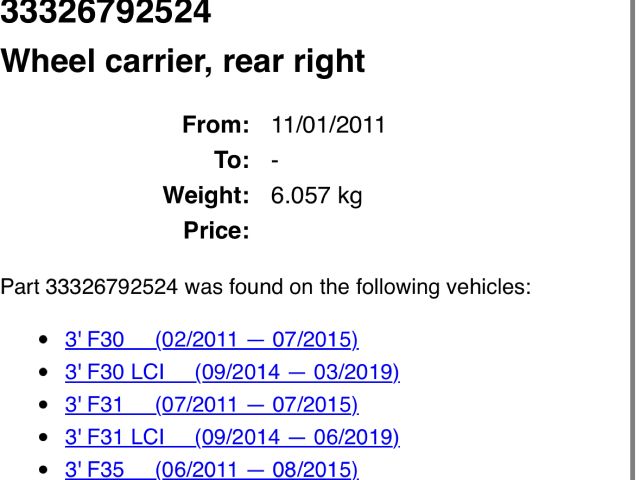Open the 3' F30 LCI vehicle link

[x=232, y=373]
